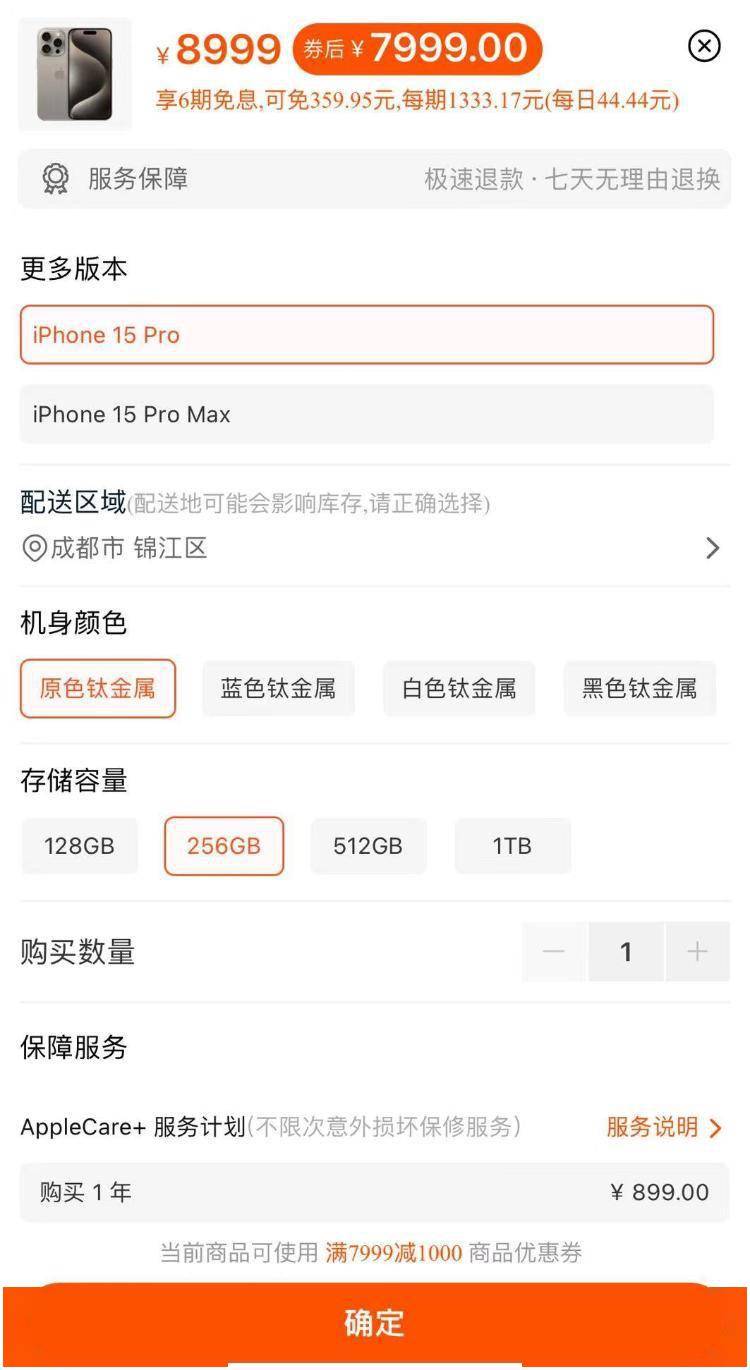
Task: Choose 白色钛金属 body color
Action: point(459,689)
